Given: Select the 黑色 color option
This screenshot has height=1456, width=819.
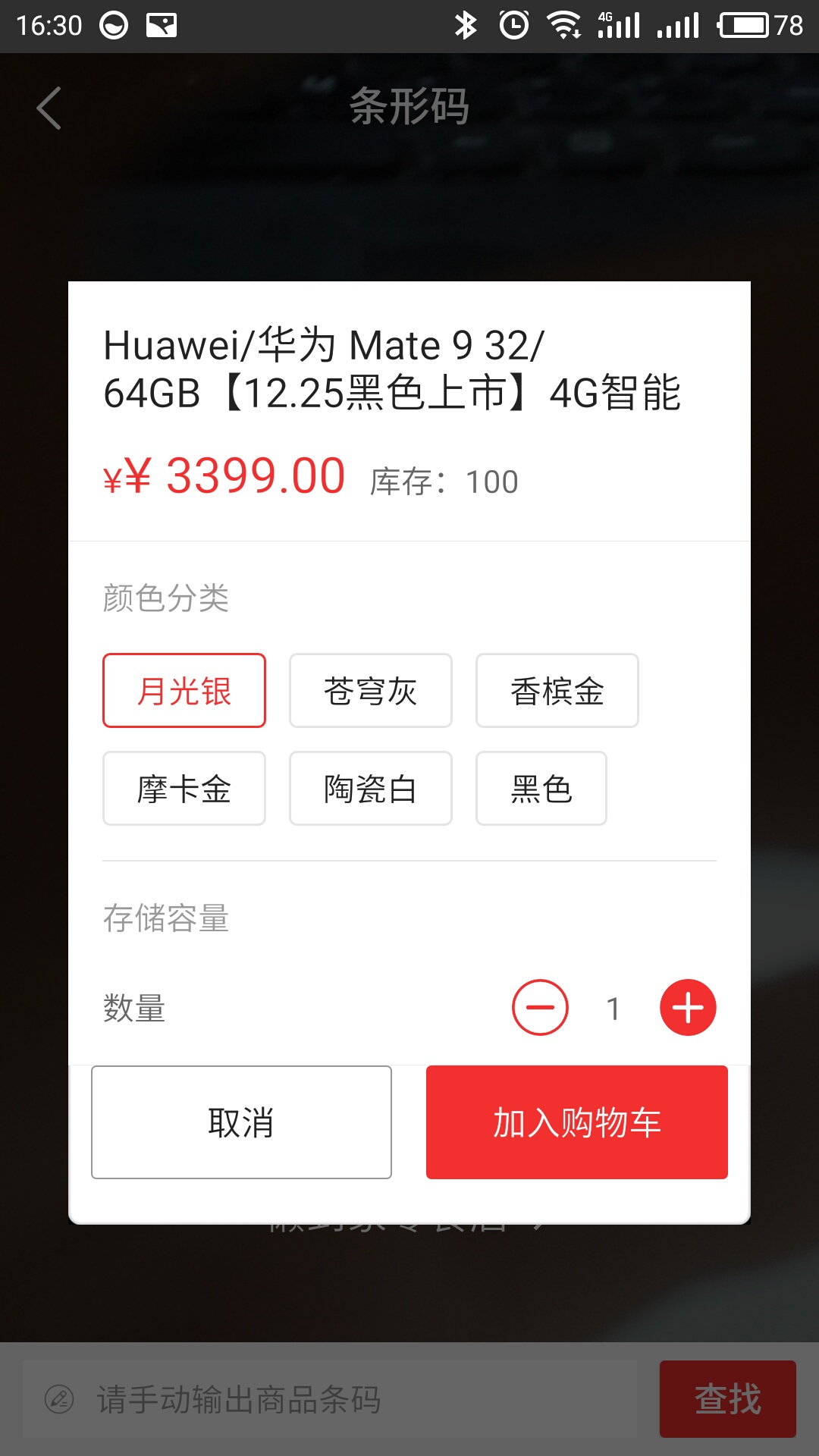Looking at the screenshot, I should point(540,789).
